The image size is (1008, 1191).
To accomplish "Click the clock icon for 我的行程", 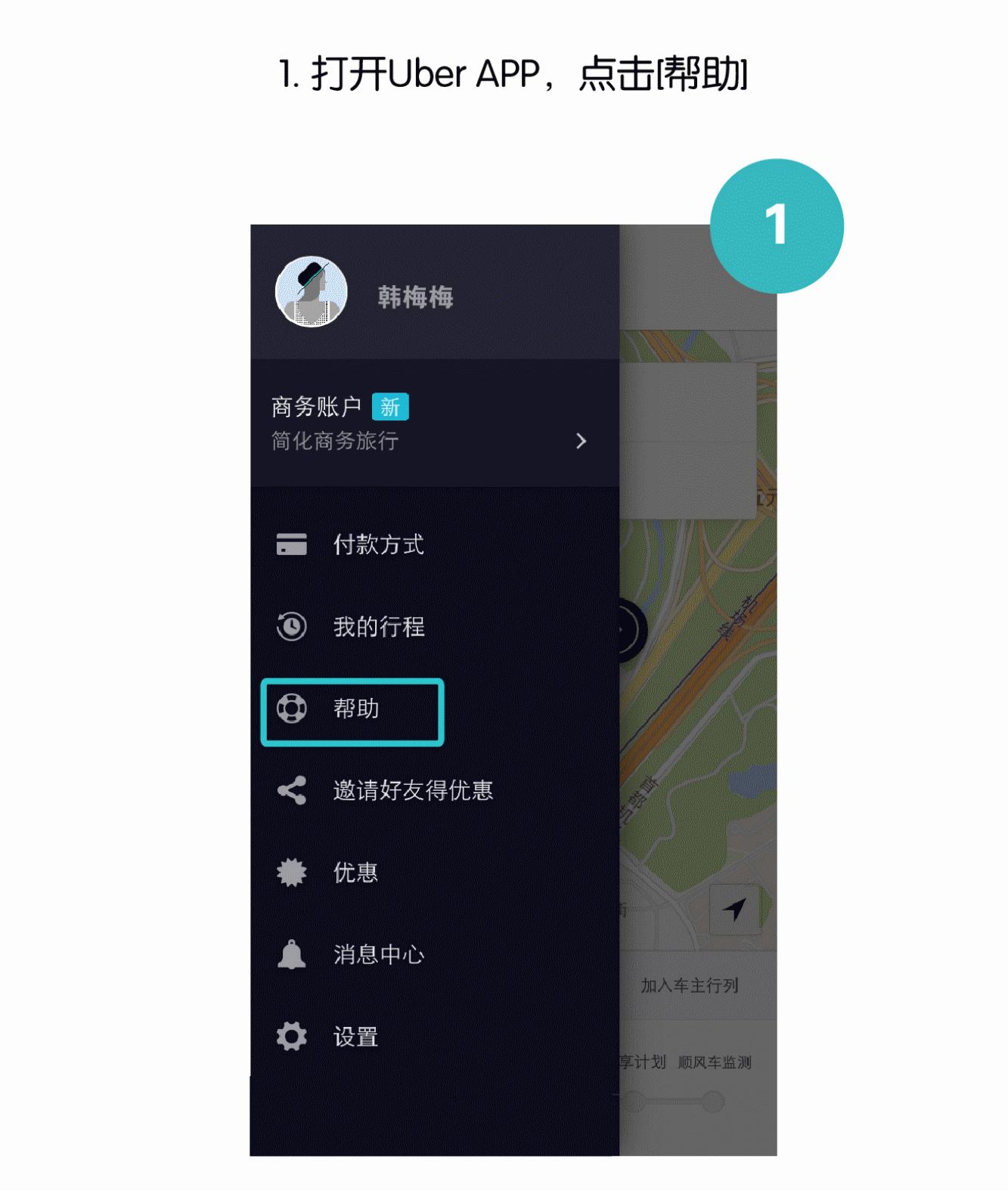I will point(293,625).
